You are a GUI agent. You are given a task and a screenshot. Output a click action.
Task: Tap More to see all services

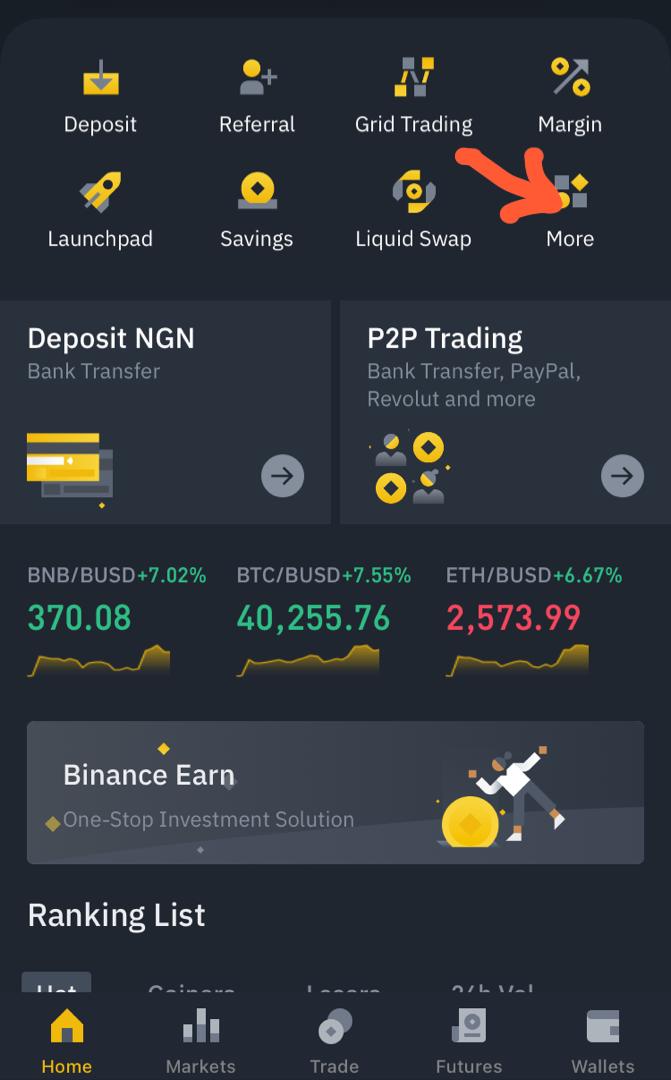click(570, 212)
